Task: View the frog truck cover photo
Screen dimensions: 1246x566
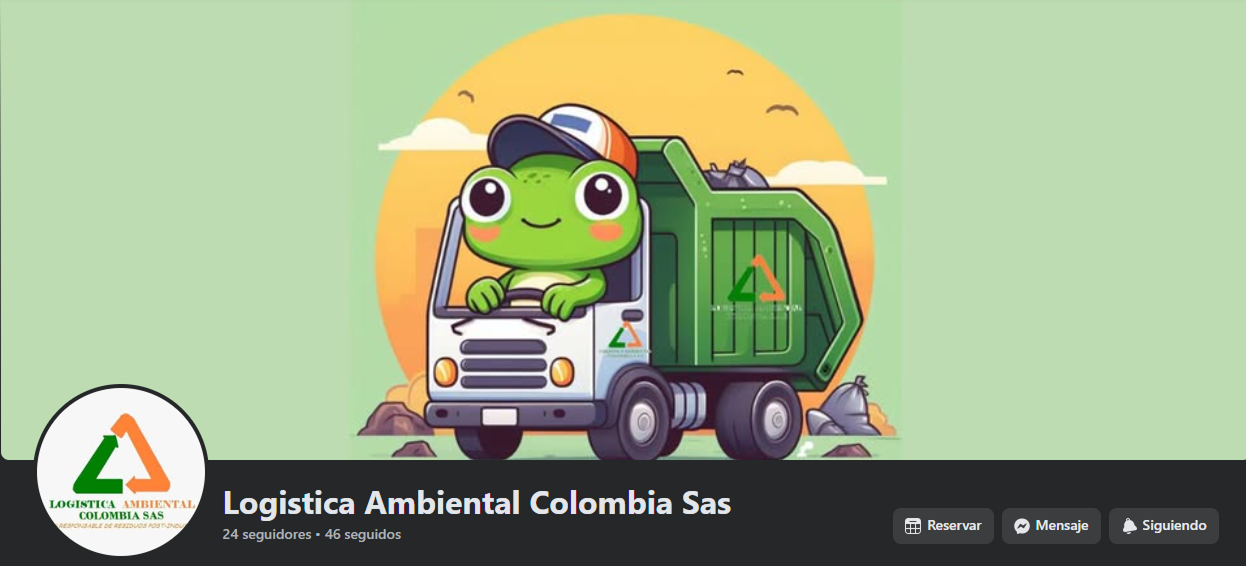Action: coord(625,230)
